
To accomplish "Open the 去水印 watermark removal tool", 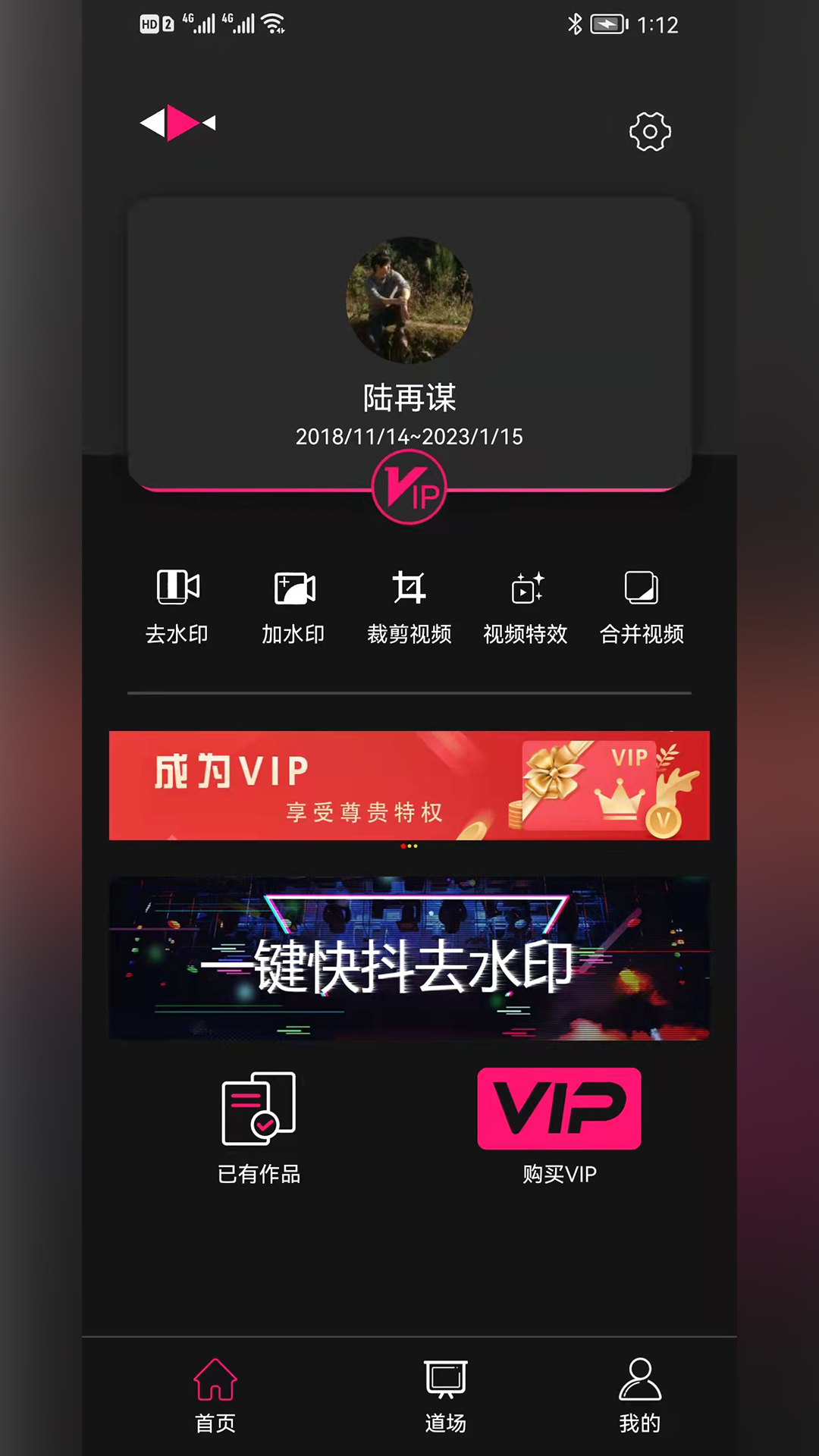I will [x=177, y=607].
